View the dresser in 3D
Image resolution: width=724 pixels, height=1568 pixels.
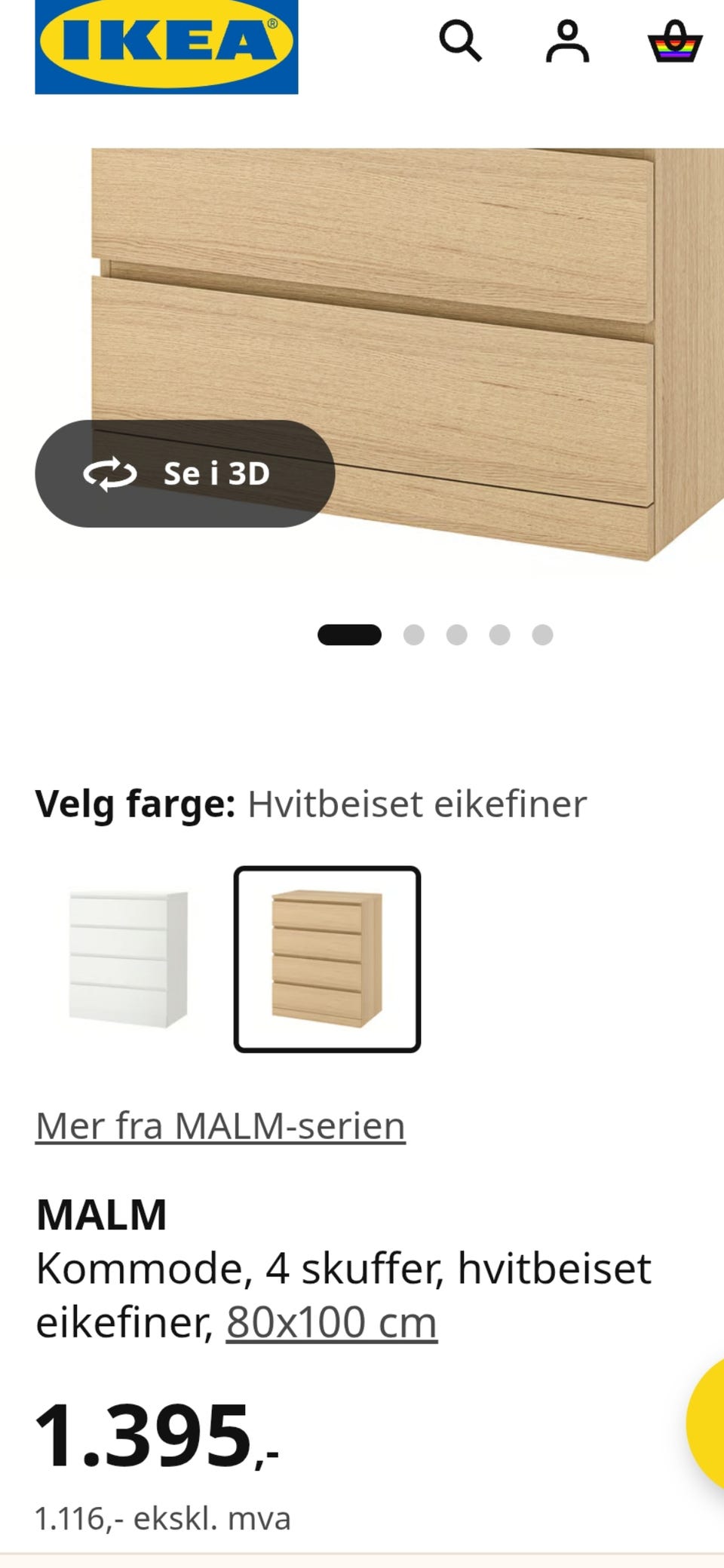pyautogui.click(x=185, y=473)
